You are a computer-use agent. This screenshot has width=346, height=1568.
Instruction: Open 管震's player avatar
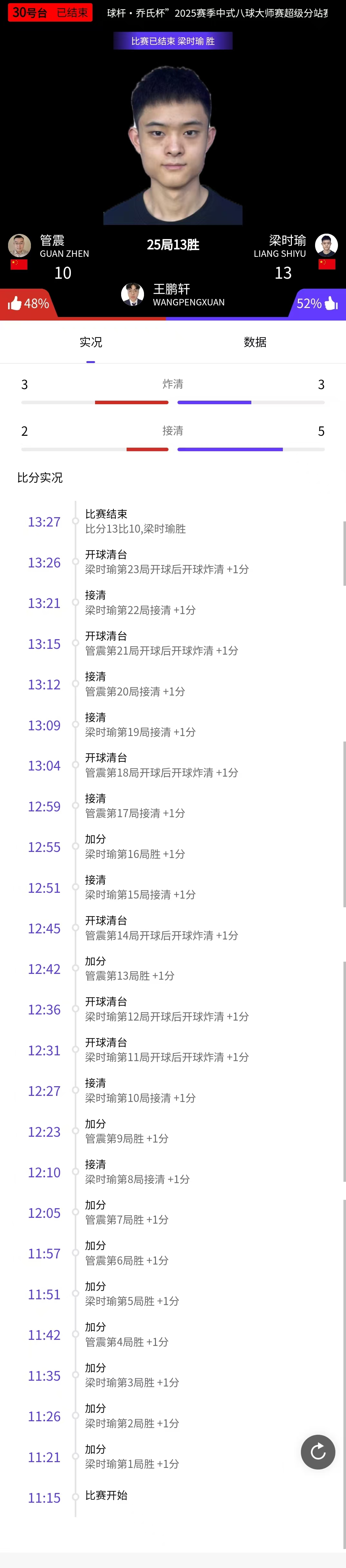coord(20,245)
